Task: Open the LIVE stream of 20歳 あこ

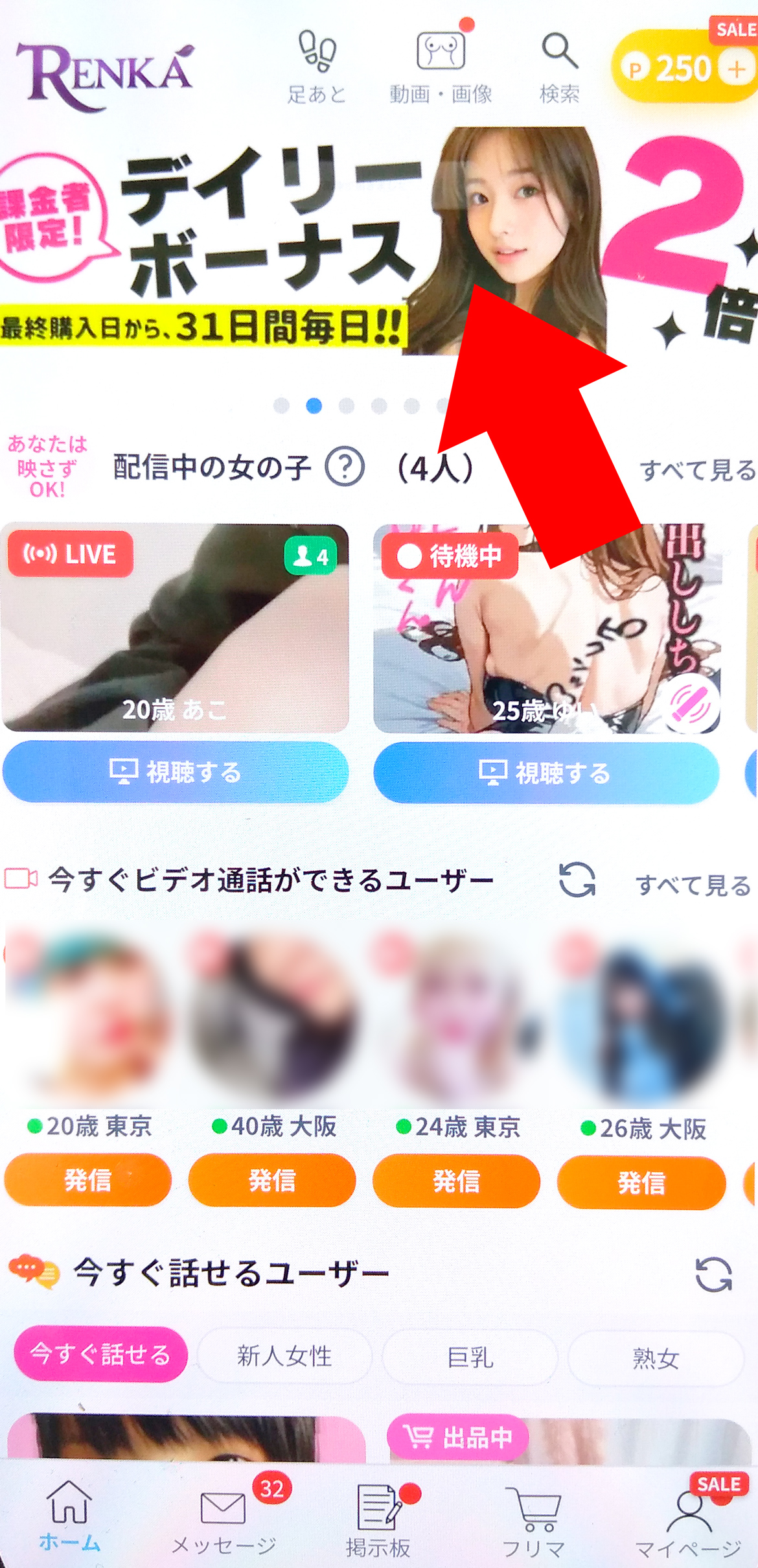Action: coord(175,627)
